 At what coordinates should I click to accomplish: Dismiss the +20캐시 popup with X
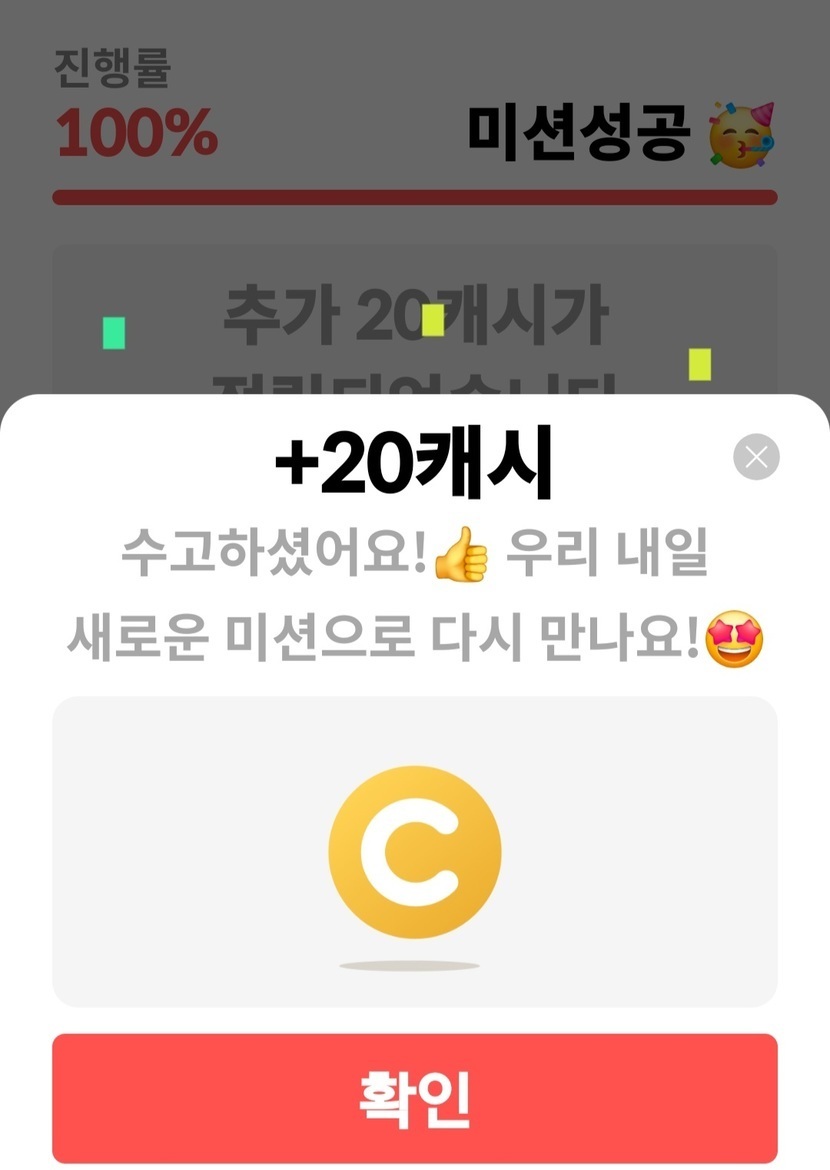(x=756, y=457)
